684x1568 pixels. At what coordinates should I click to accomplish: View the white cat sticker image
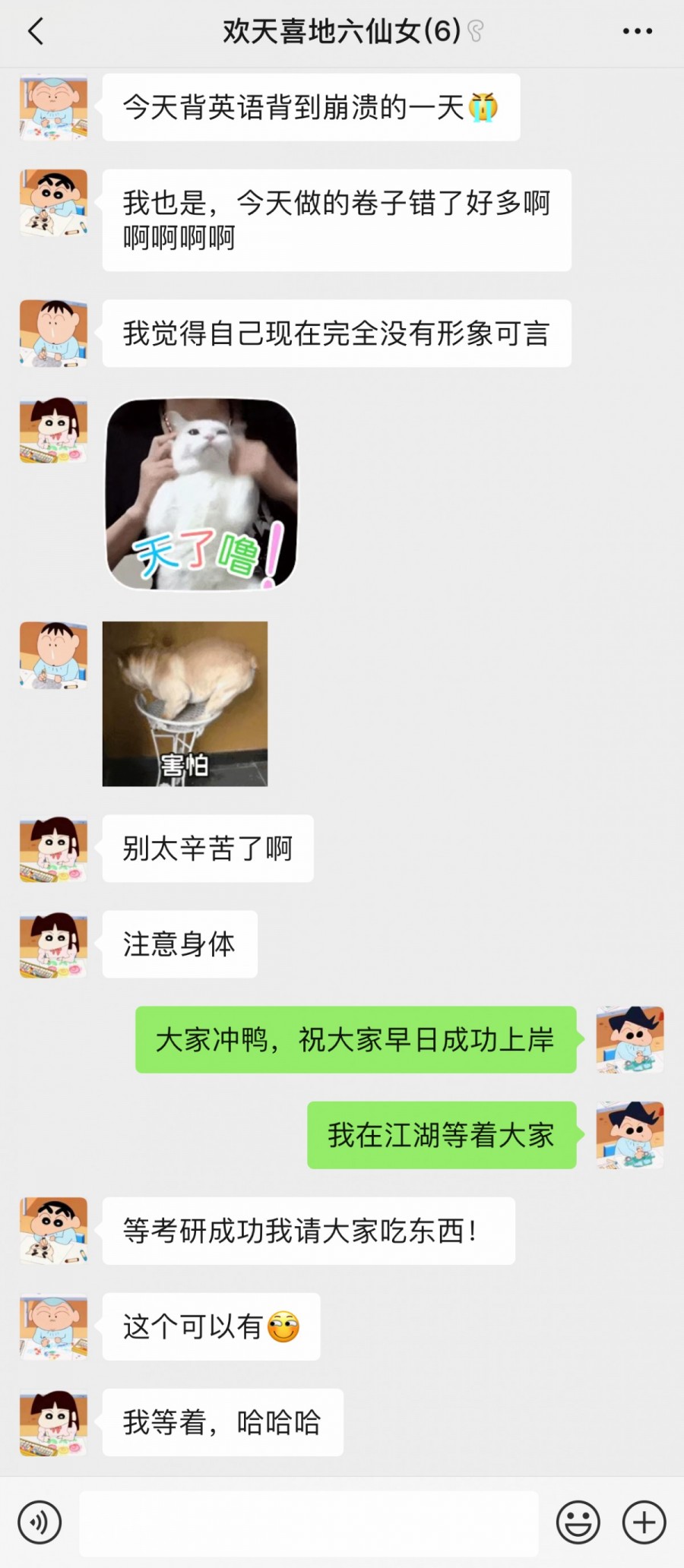click(201, 495)
